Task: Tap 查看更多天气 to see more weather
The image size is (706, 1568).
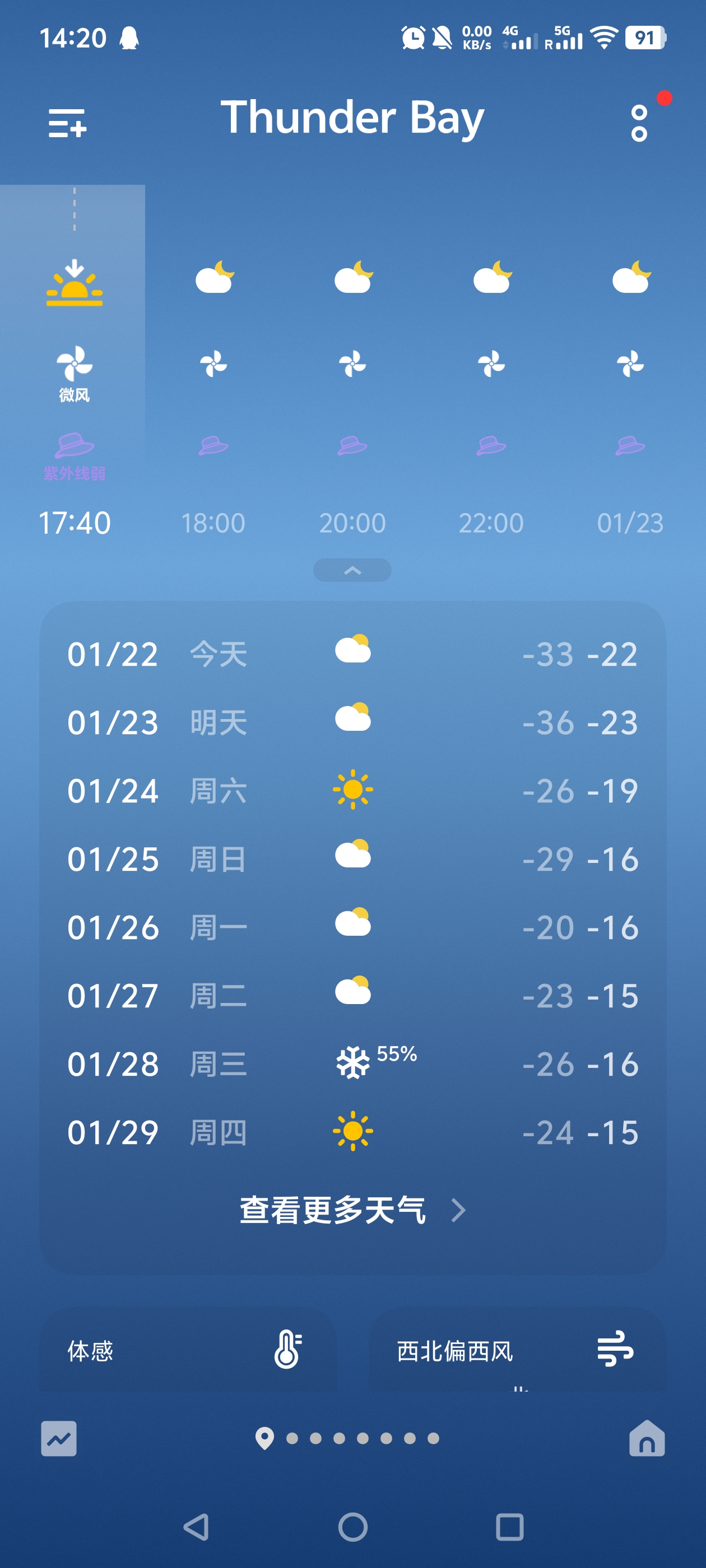Action: (352, 1210)
